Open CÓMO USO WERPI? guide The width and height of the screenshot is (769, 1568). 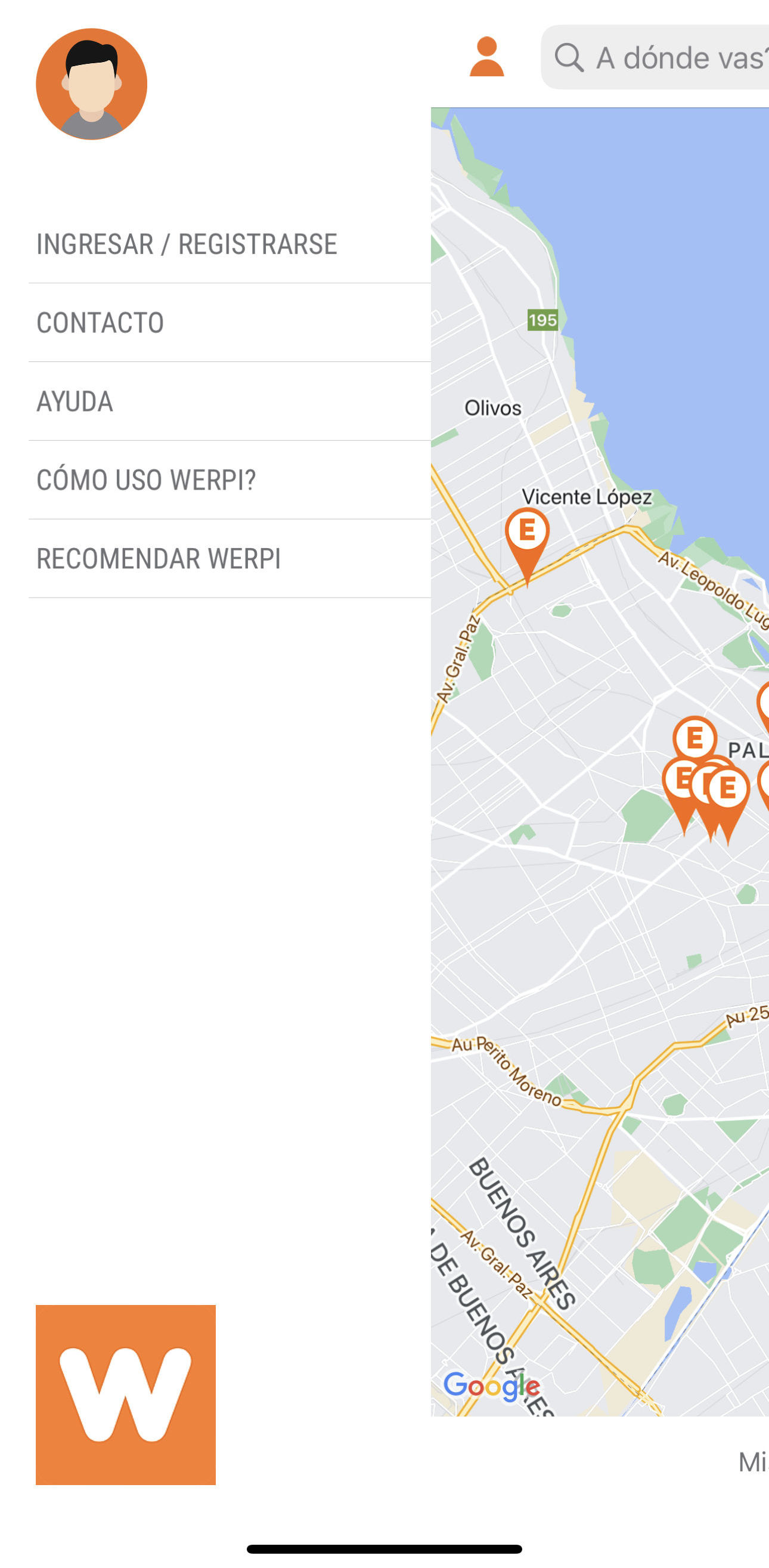146,480
